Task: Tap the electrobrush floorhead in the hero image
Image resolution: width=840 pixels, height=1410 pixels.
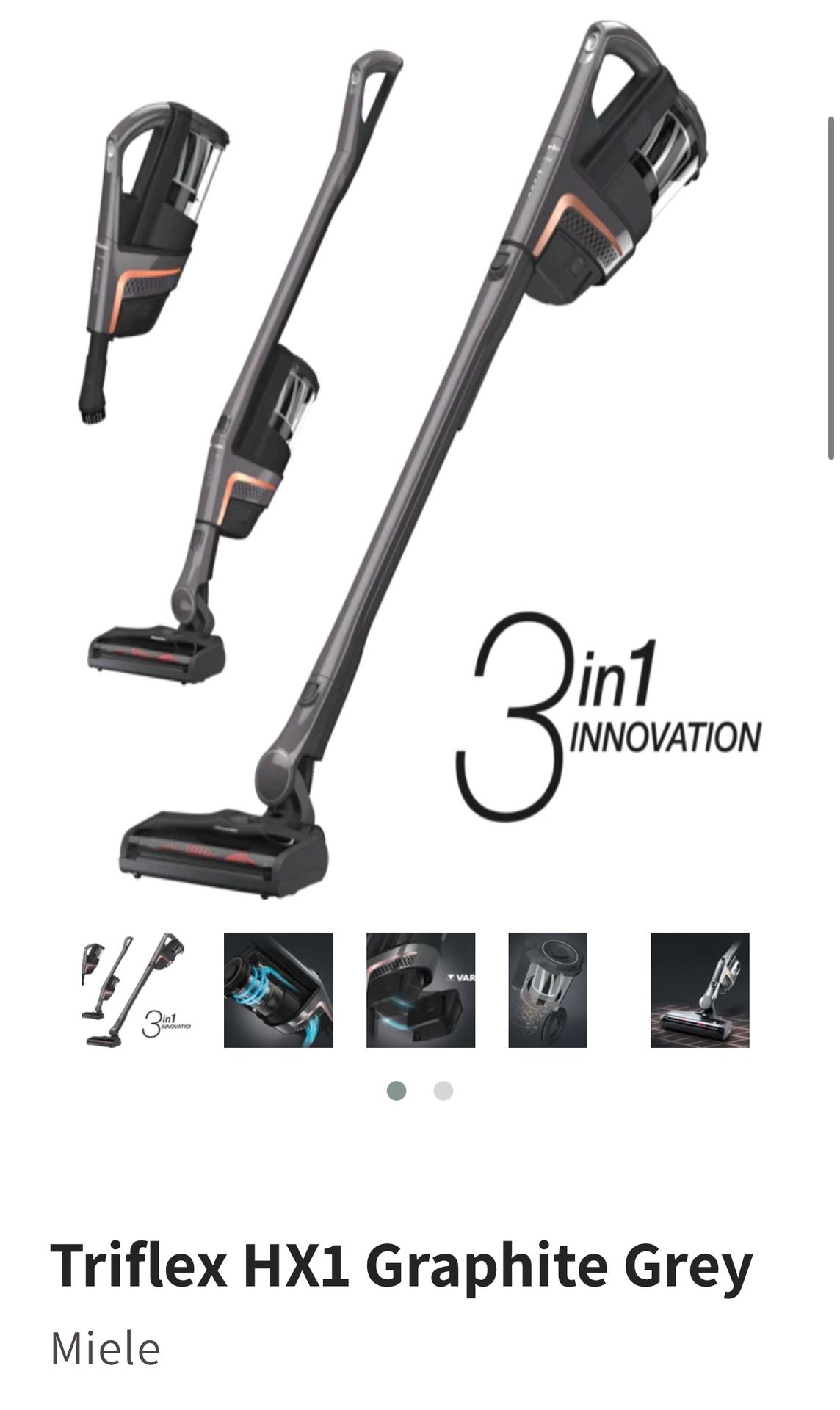Action: tap(220, 852)
